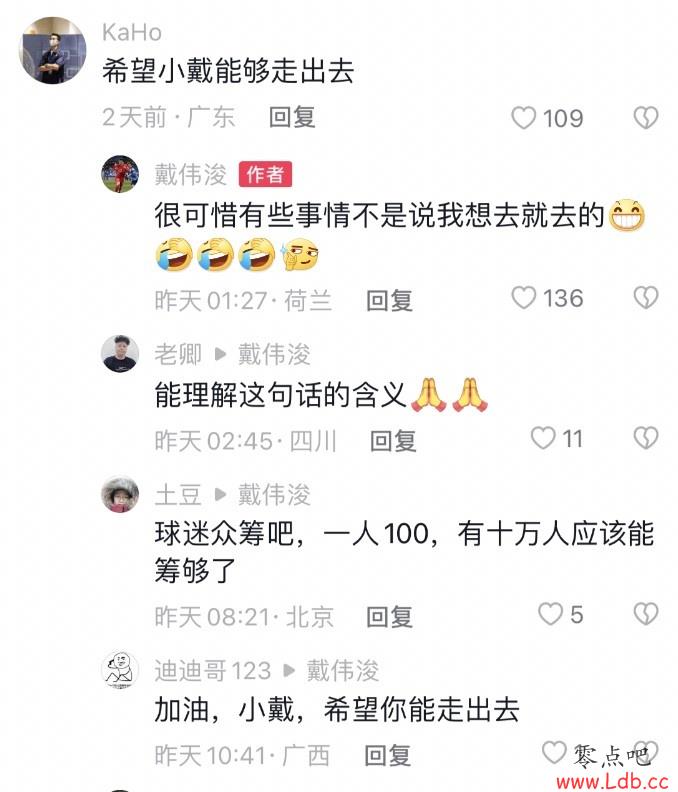Reply to 戴伟浚's author comment

389,299
